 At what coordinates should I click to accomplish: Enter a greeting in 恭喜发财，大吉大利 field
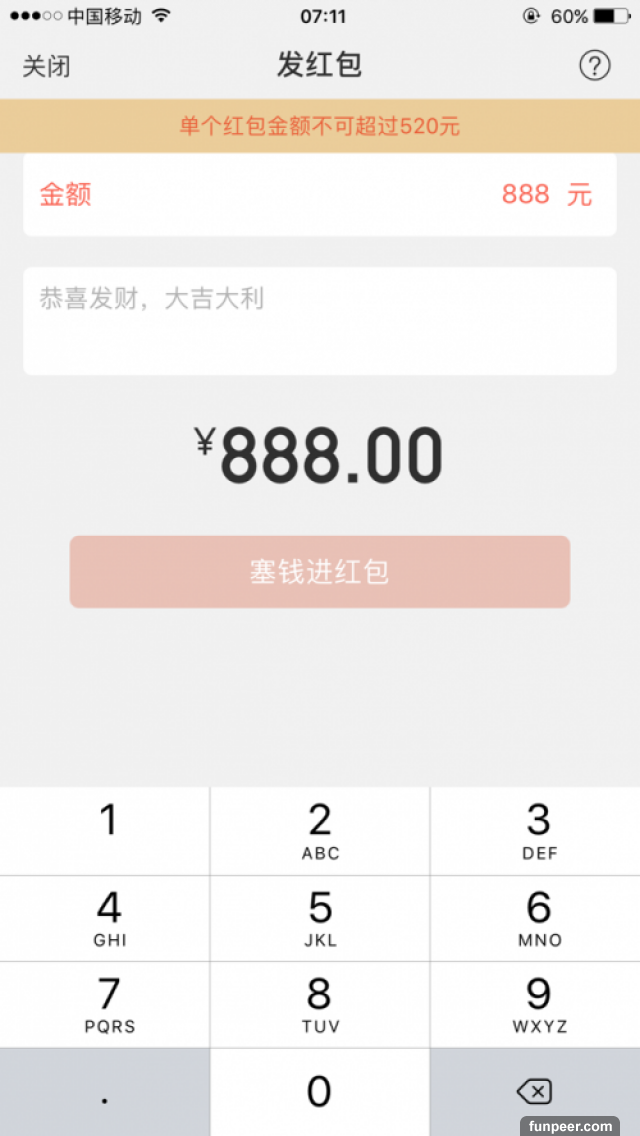click(x=320, y=321)
